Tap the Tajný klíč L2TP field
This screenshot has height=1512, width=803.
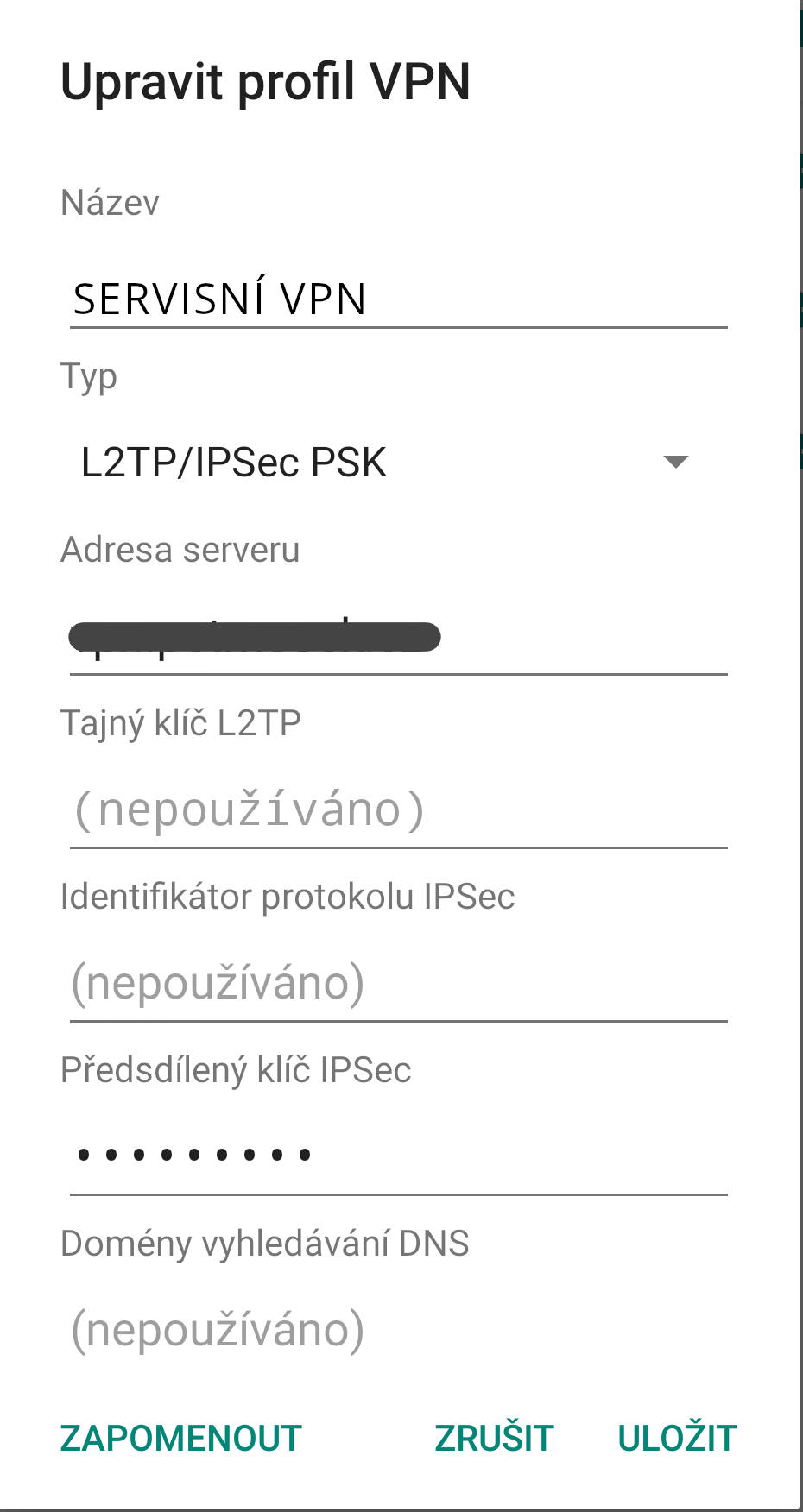pos(397,811)
